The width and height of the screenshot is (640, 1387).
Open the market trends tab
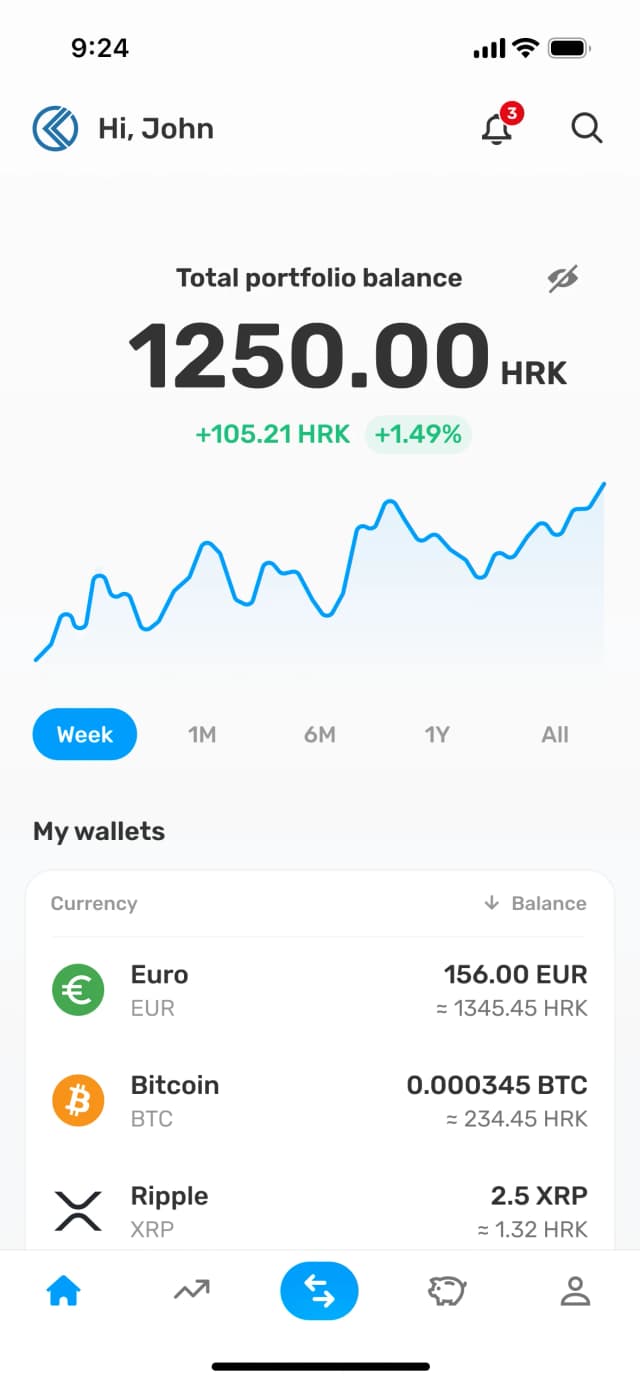191,1292
